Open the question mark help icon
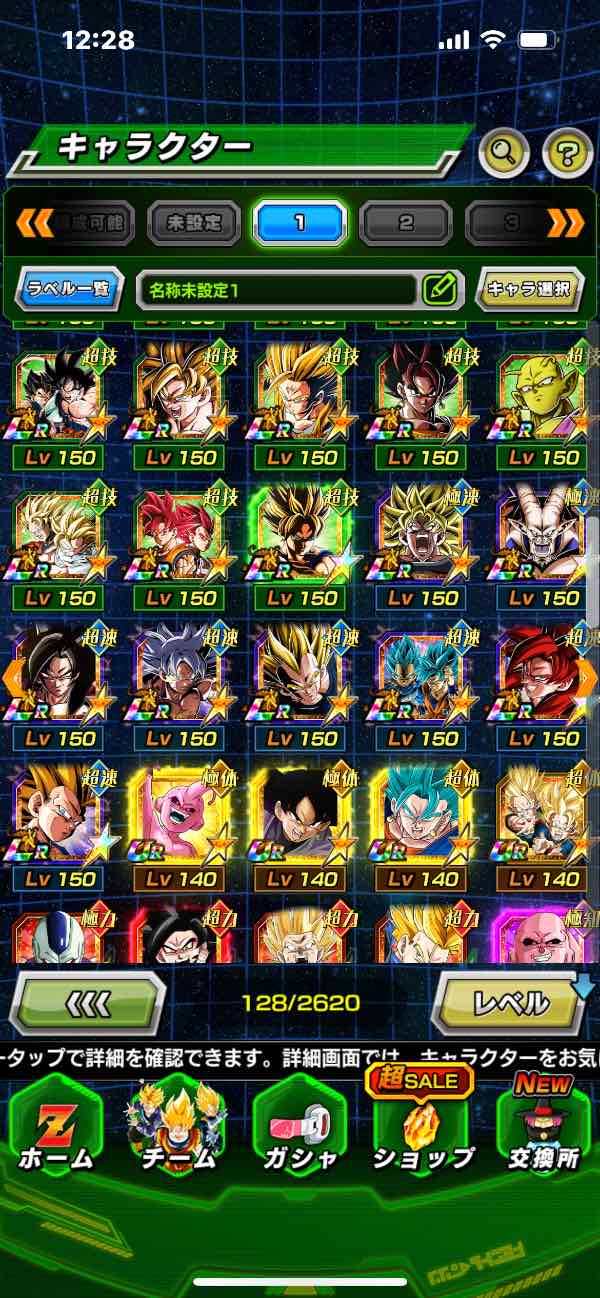 [567, 153]
